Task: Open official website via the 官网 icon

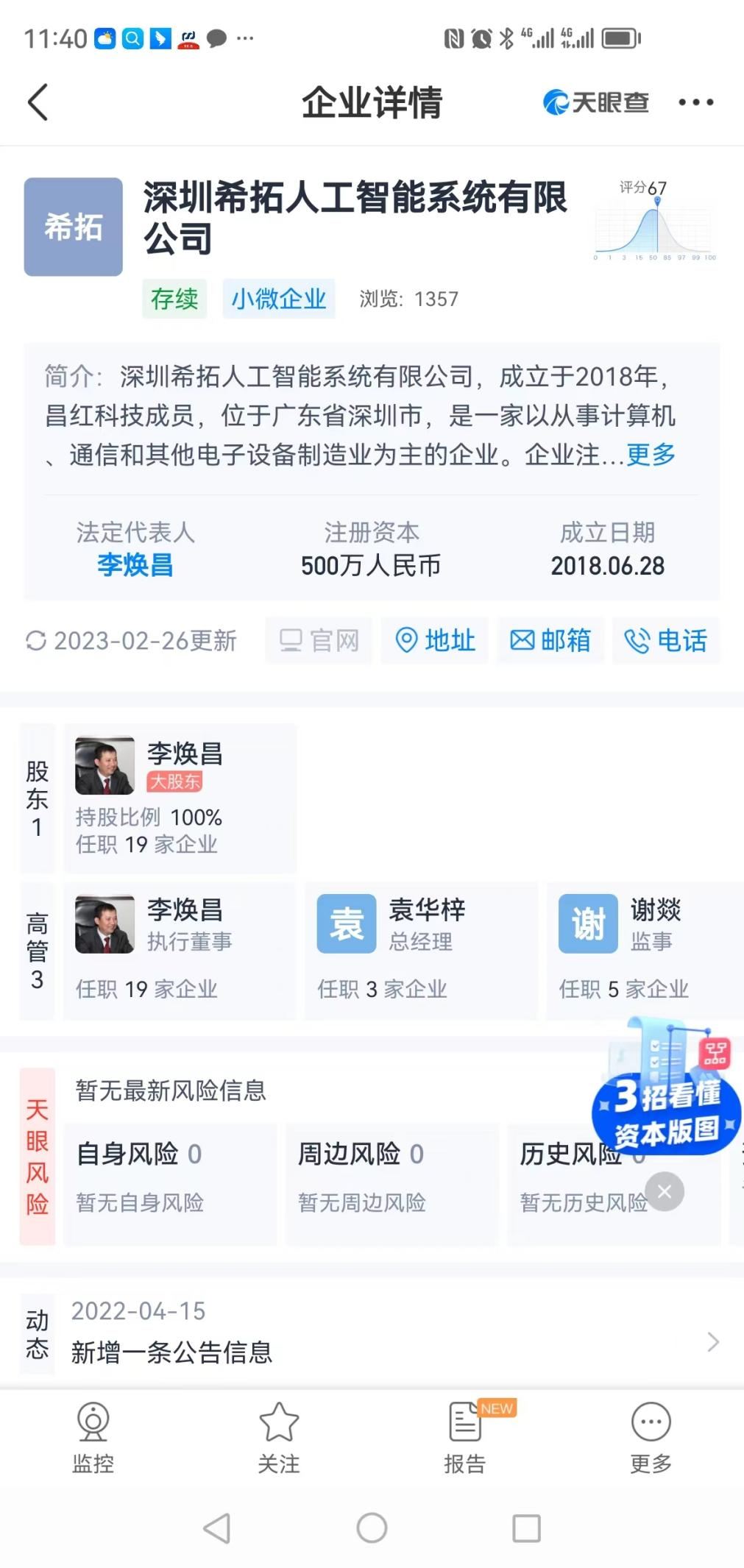Action: 317,640
